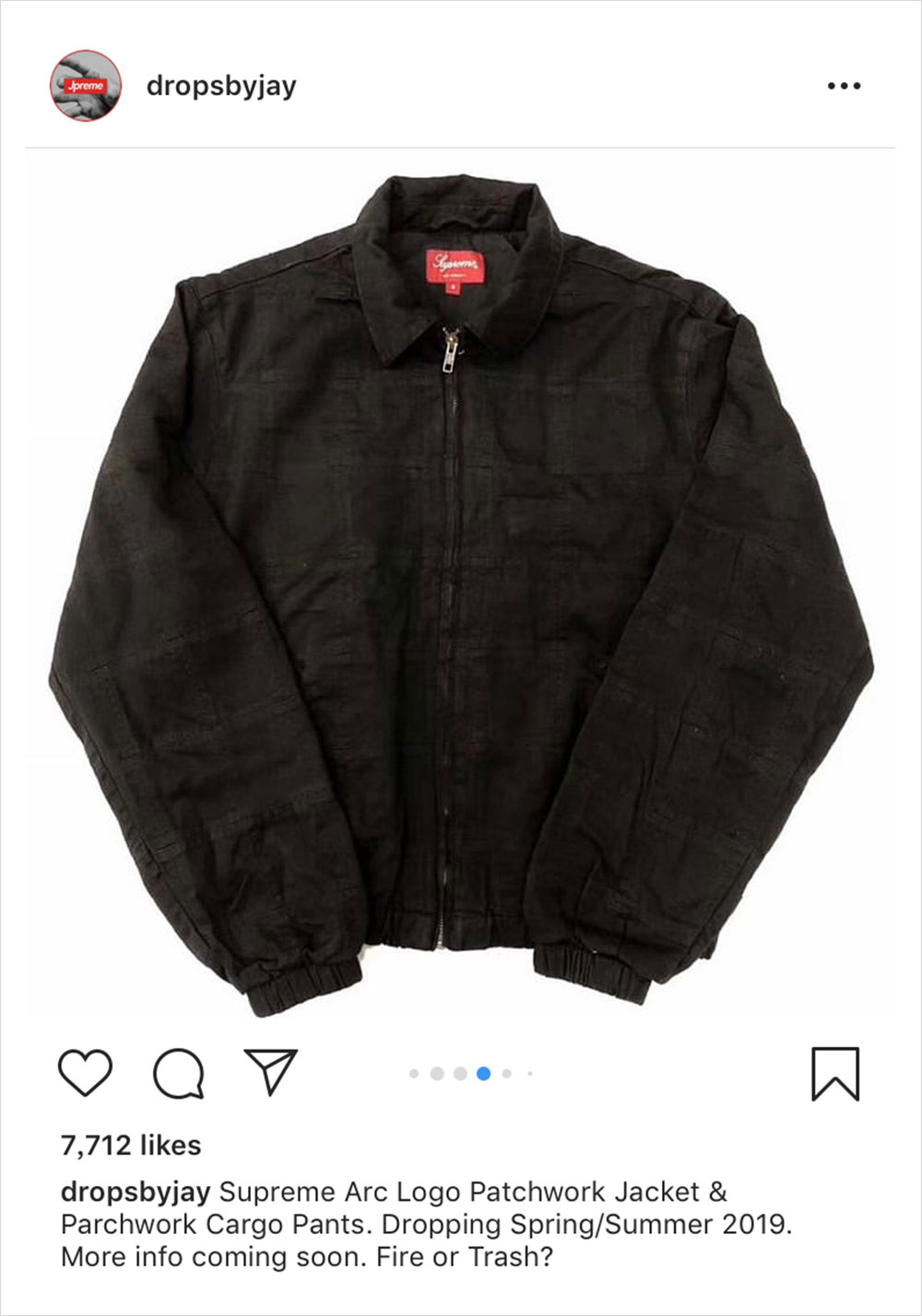The height and width of the screenshot is (1316, 922).
Task: Open dropsbyjay profile picture
Action: pos(85,86)
